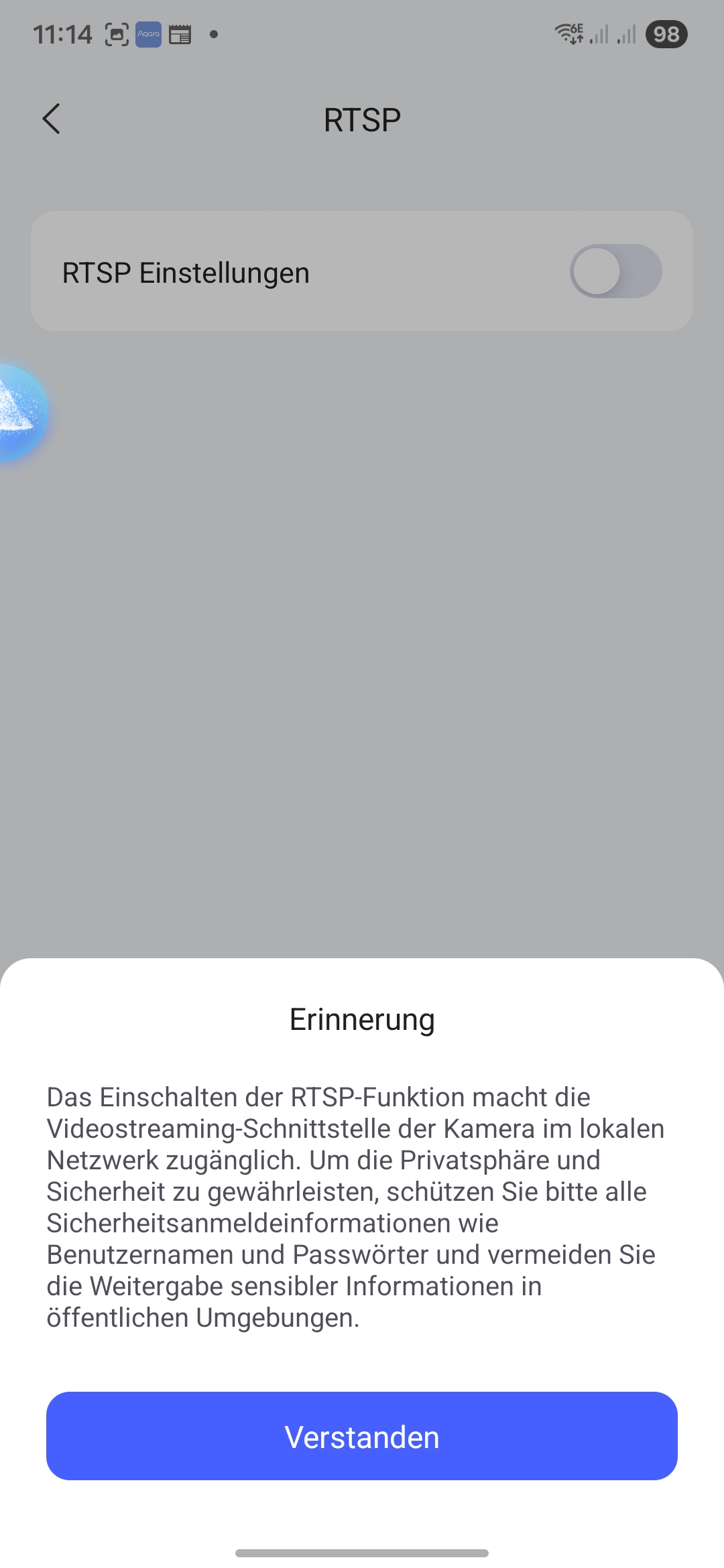The image size is (724, 1568).
Task: Confirm the reminder with Verstanden
Action: pos(362,1437)
